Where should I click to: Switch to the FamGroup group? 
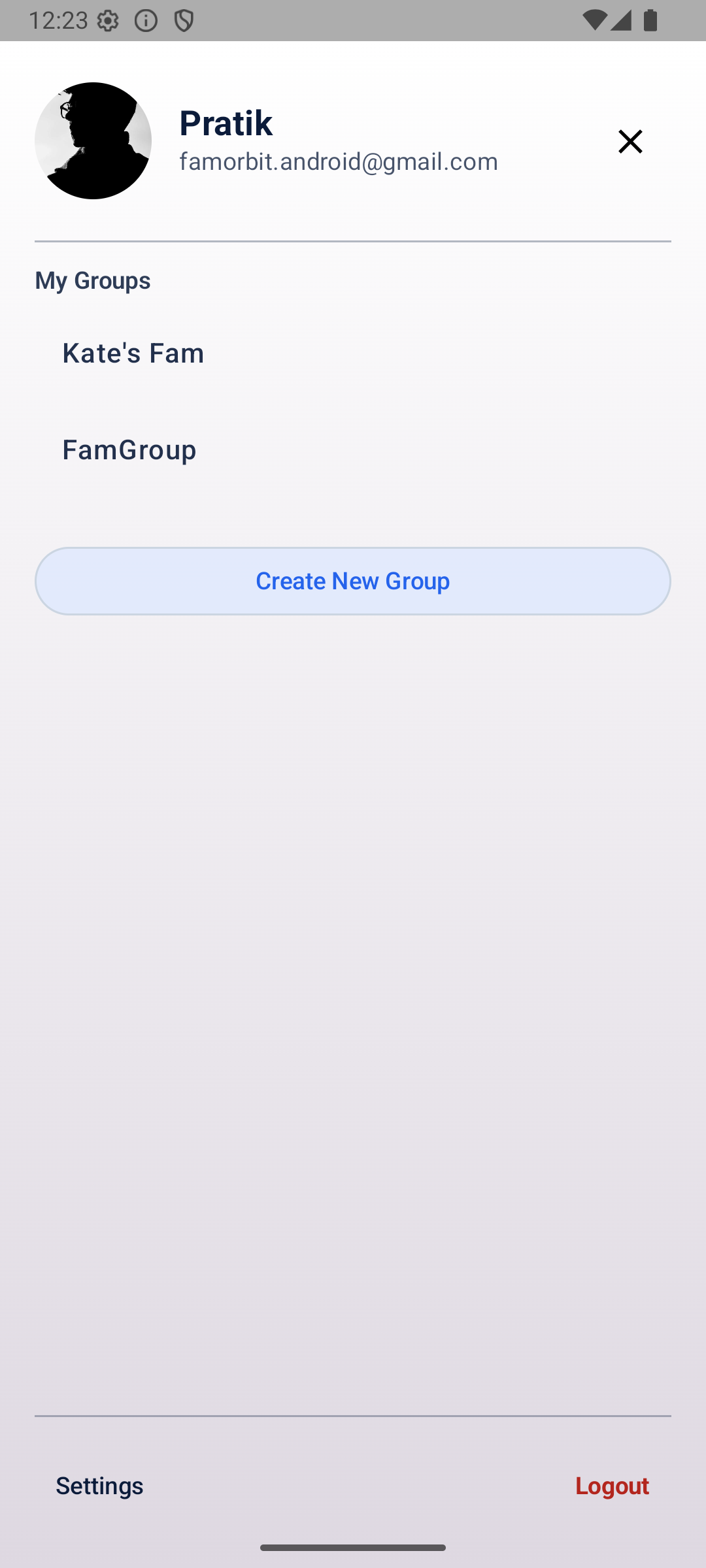click(x=129, y=449)
